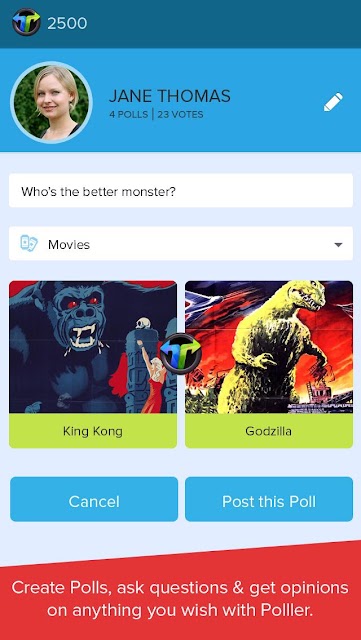Expand the Movies category dropdown
Screen dimensions: 361x640
pos(181,244)
